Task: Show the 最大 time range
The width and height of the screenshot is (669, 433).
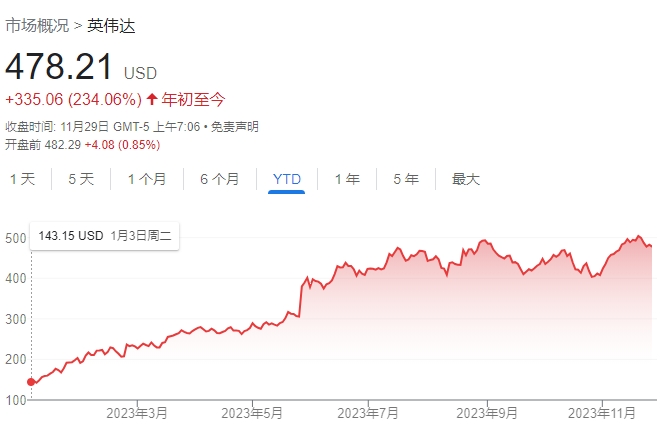Action: (466, 179)
